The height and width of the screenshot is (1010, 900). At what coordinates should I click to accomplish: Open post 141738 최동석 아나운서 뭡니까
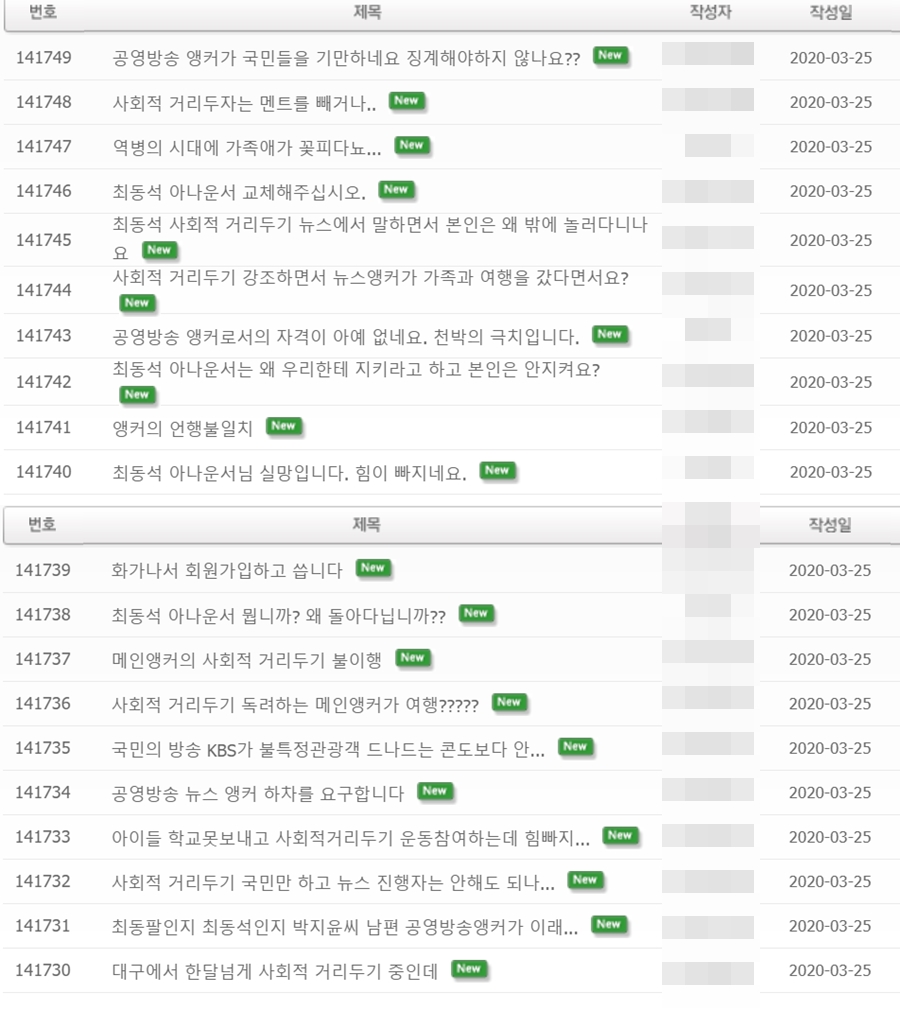[278, 615]
